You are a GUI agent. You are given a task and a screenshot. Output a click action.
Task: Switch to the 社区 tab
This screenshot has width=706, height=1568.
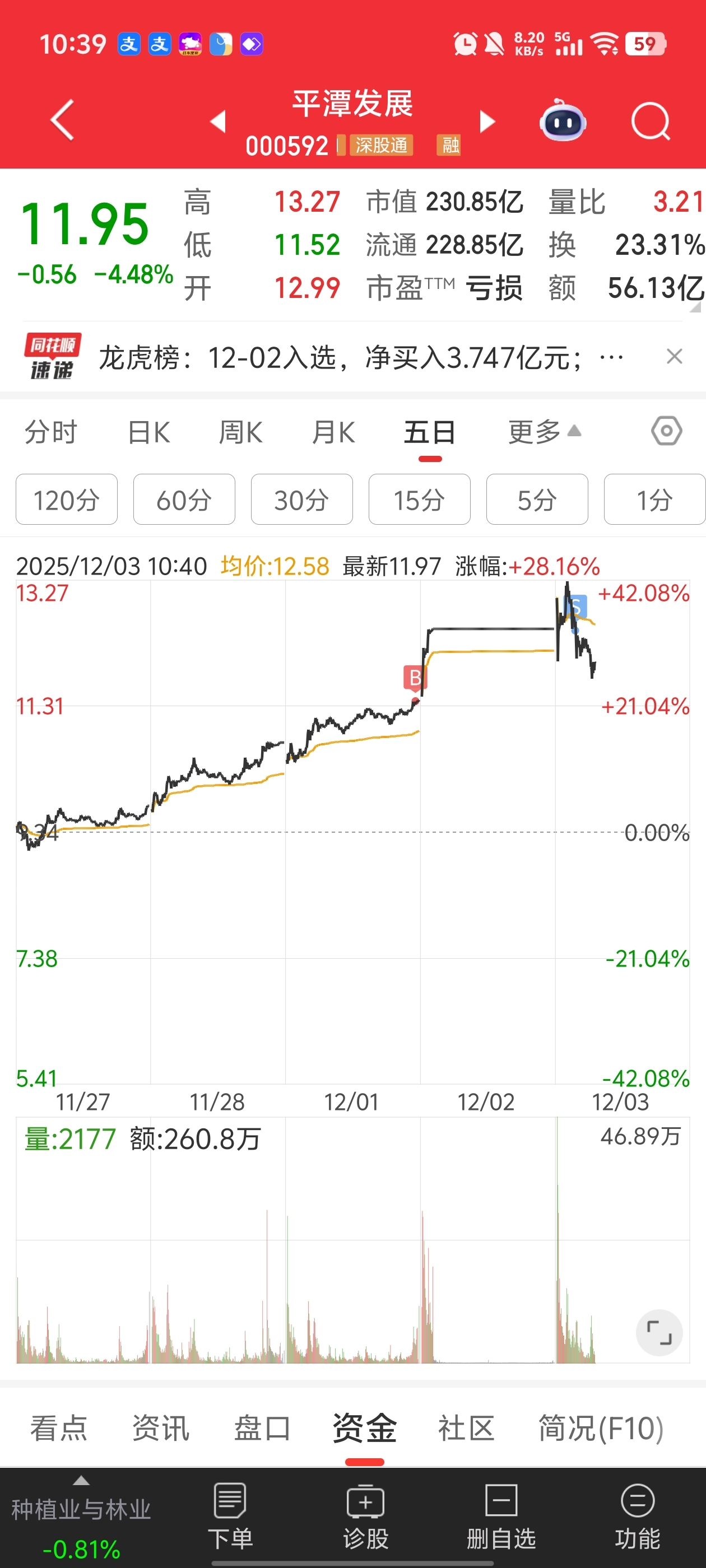[466, 1428]
